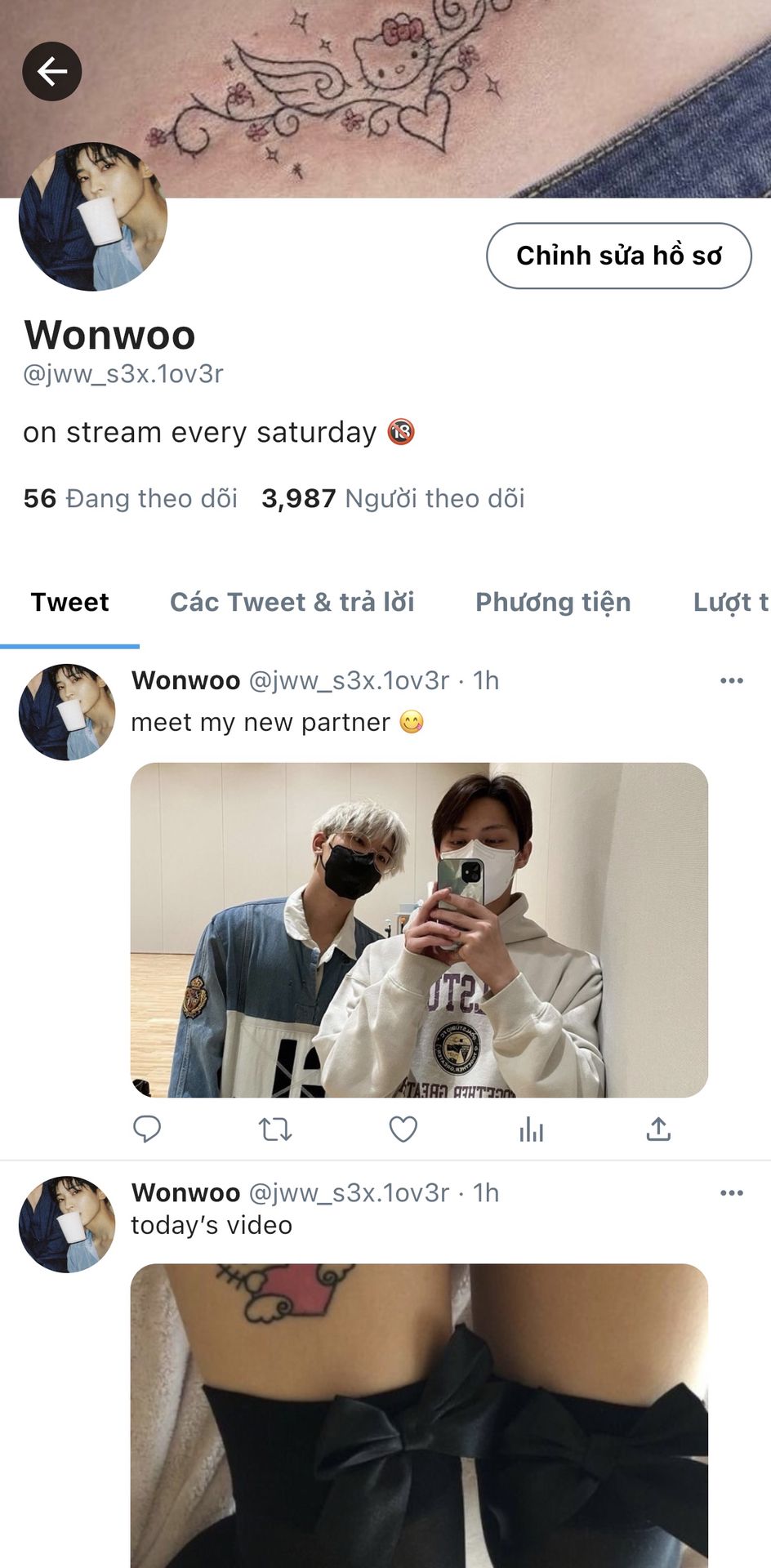Open the 'today's video' tweet media
This screenshot has height=1568, width=771.
click(419, 1413)
